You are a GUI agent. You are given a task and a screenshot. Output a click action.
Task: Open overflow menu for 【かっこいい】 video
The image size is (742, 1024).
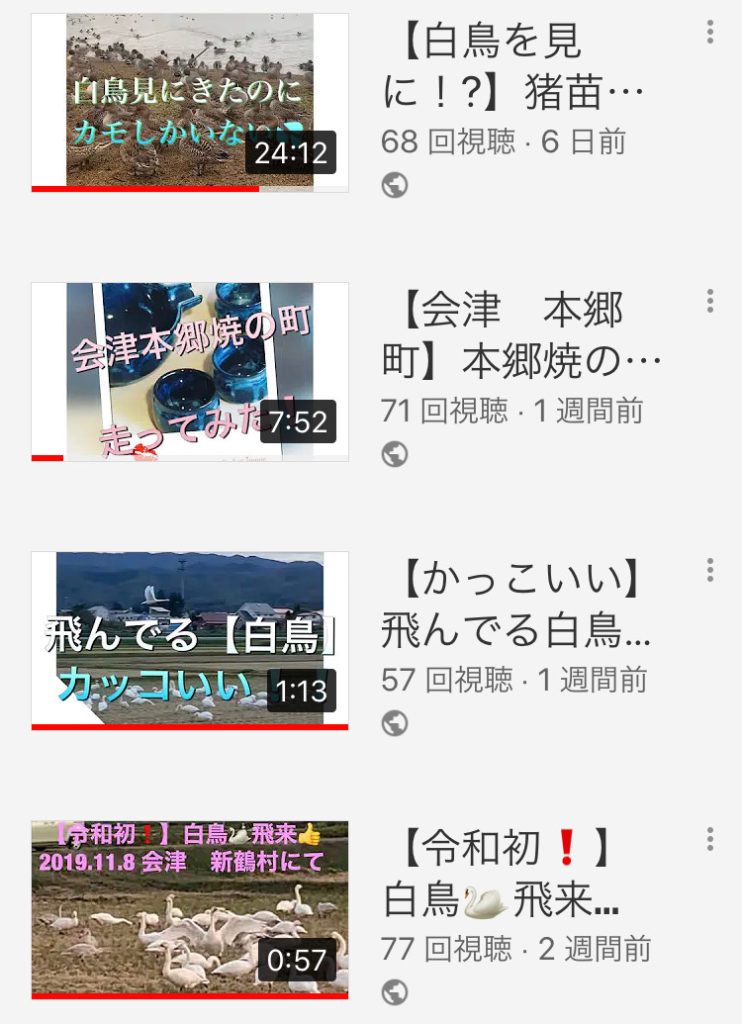(x=710, y=570)
